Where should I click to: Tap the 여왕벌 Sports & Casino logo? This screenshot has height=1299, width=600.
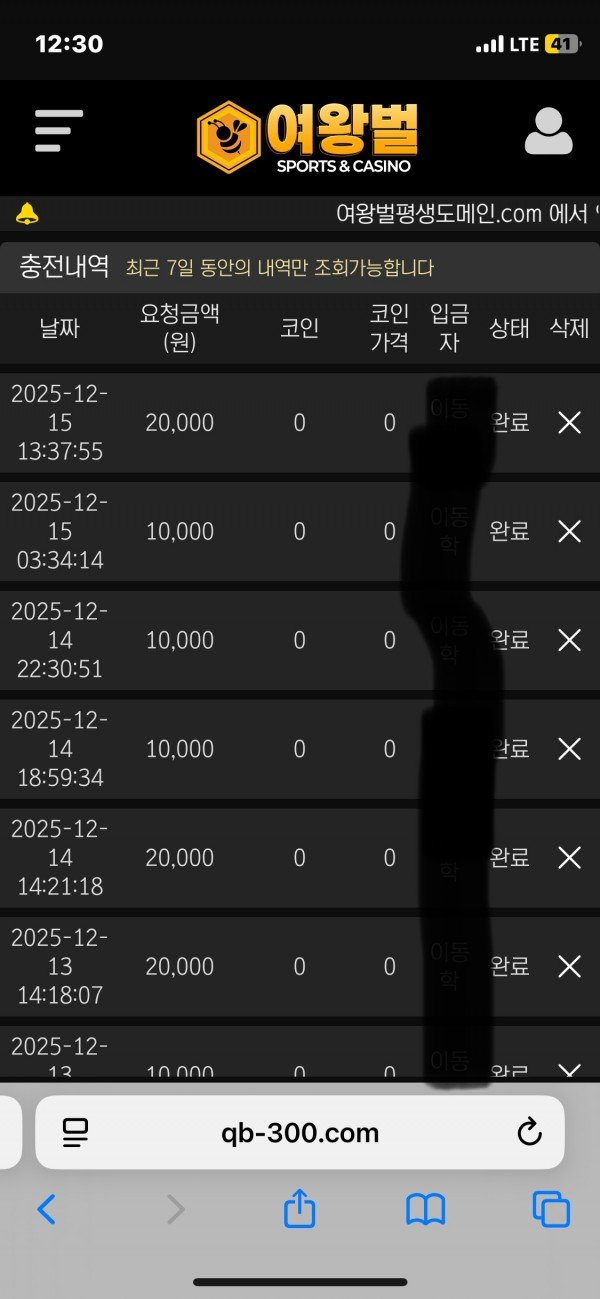pyautogui.click(x=307, y=137)
